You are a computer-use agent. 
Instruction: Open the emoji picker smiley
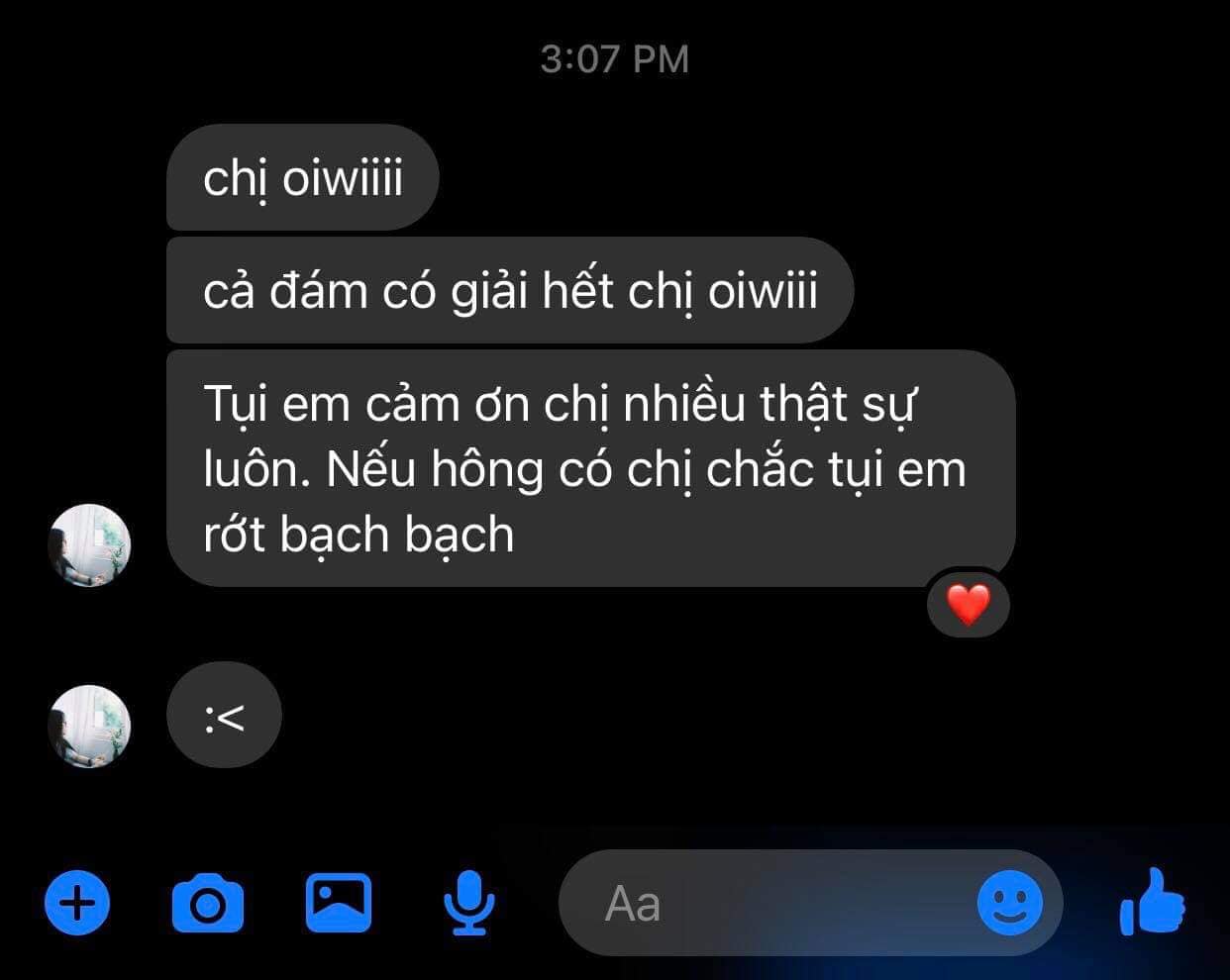[1009, 903]
